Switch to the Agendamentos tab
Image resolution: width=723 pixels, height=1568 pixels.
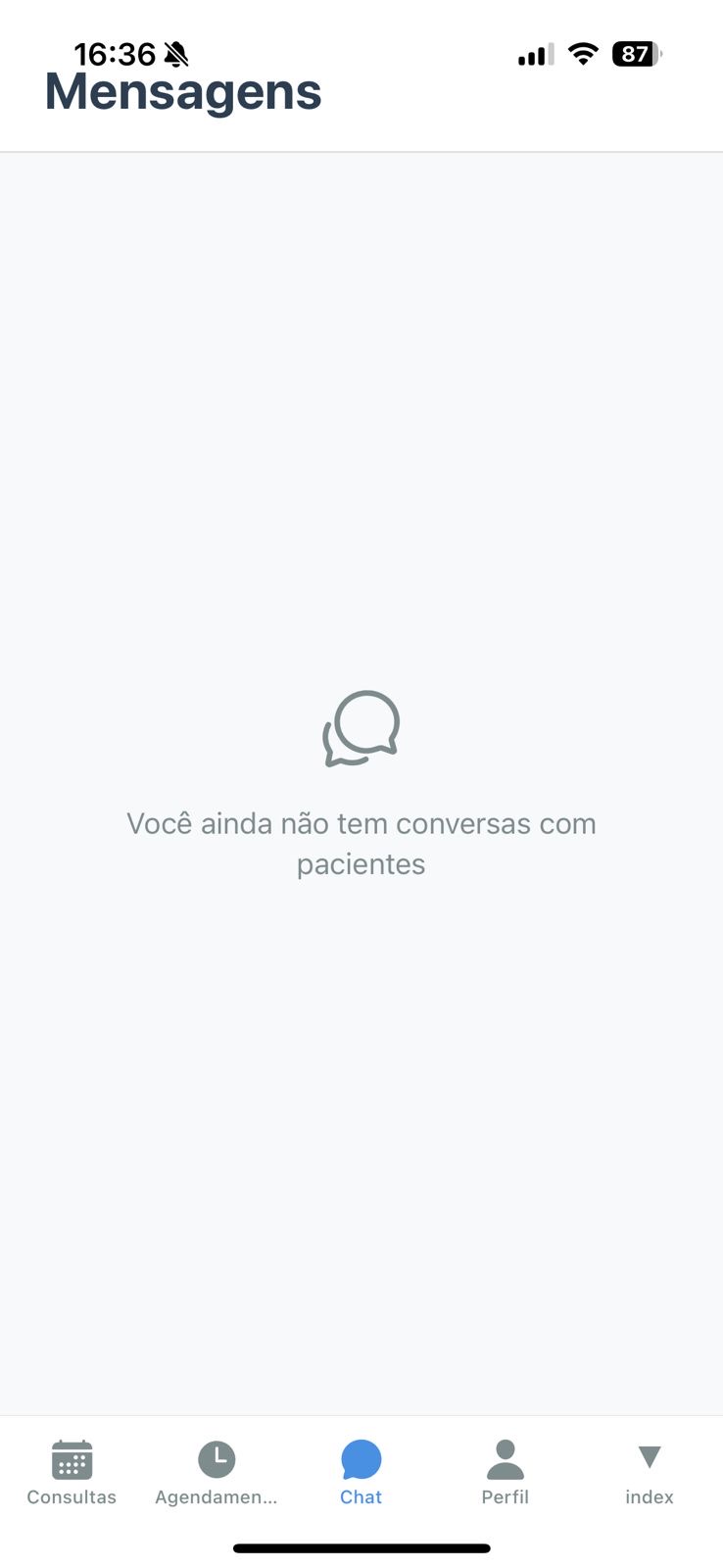pyautogui.click(x=217, y=1475)
